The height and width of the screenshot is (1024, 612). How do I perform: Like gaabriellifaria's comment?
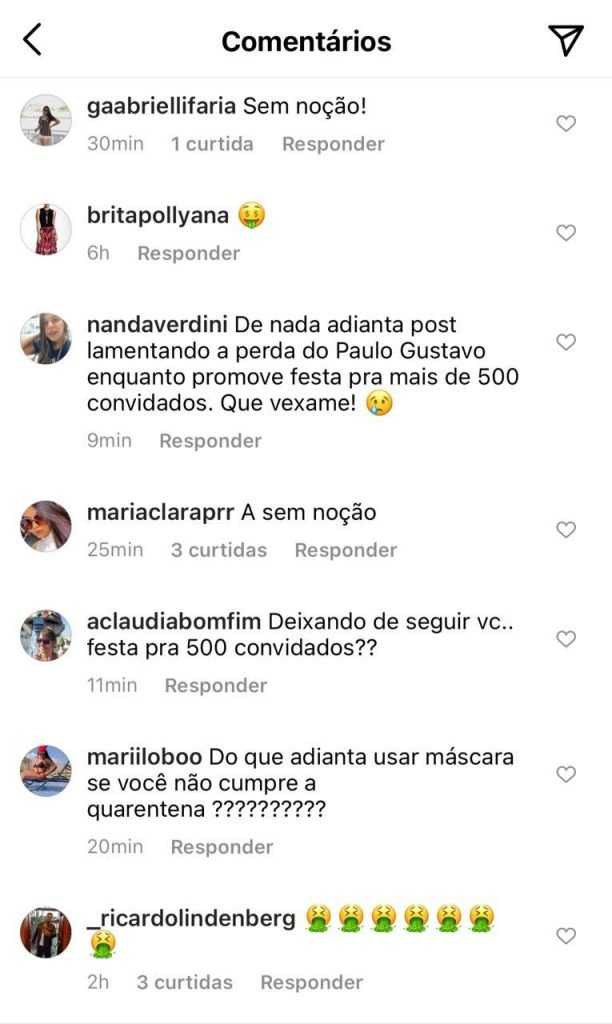(566, 124)
